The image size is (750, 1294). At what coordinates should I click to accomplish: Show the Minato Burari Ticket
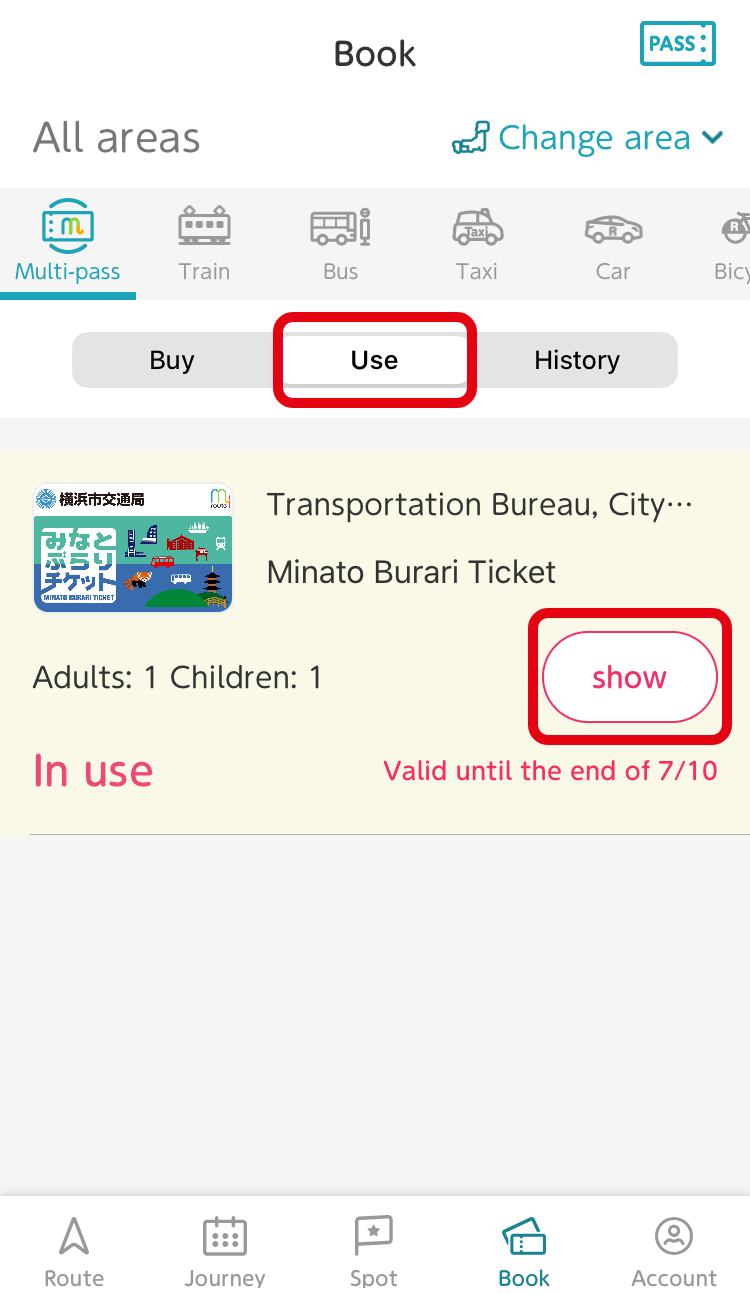coord(629,677)
